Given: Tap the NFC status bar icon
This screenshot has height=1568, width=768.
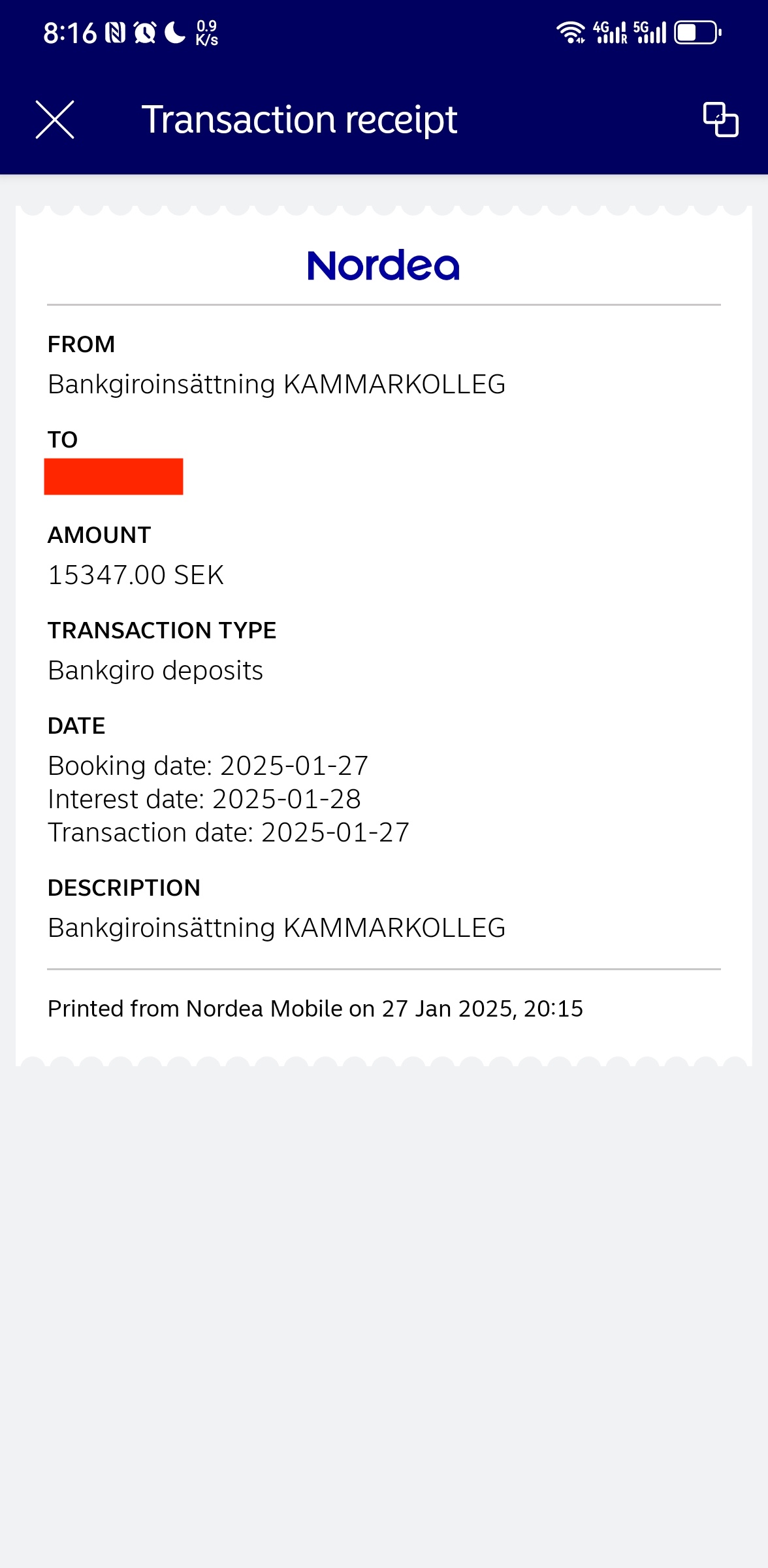Looking at the screenshot, I should (x=115, y=31).
